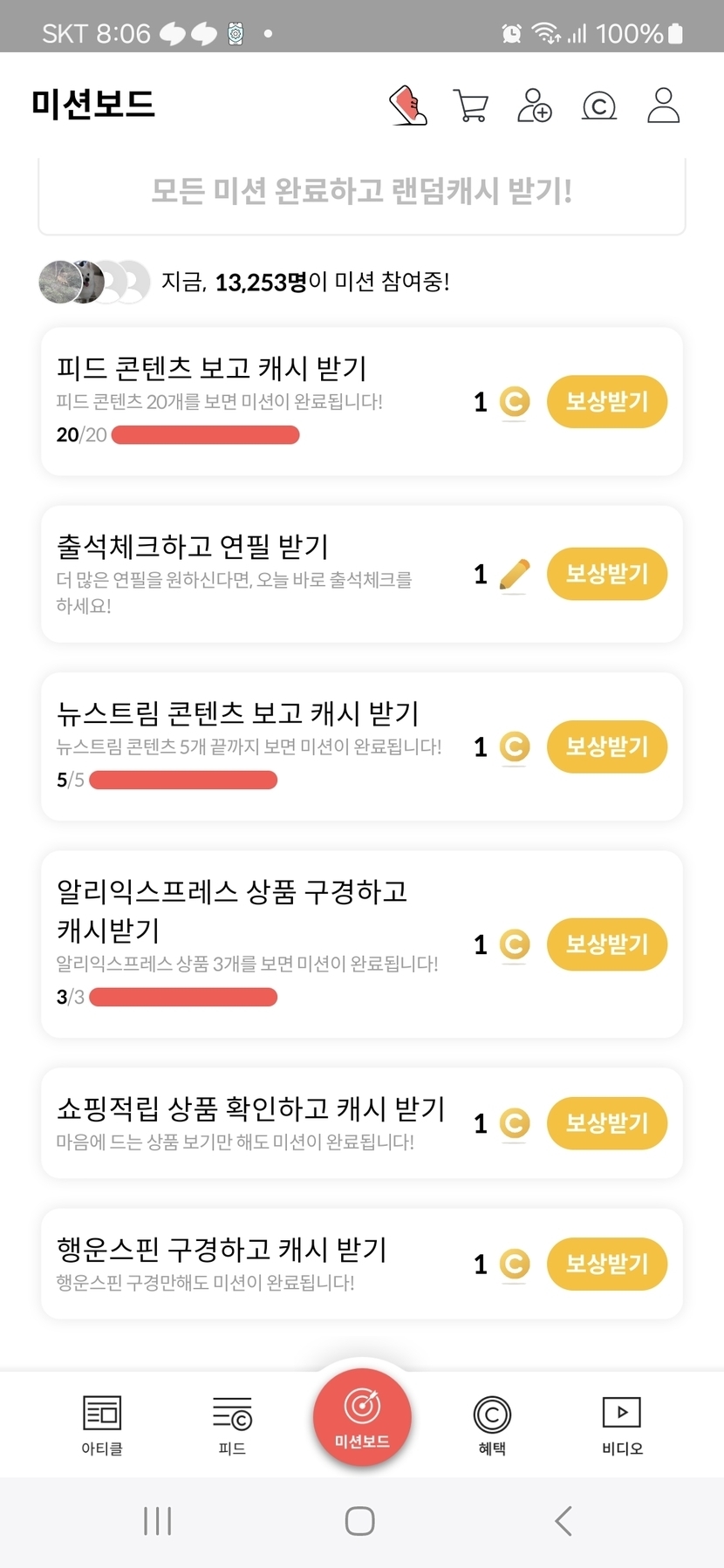Claim 보상받기 for 쇼핑적립 상품 확인하고 캐시 받기
The height and width of the screenshot is (1568, 724).
[x=606, y=1123]
